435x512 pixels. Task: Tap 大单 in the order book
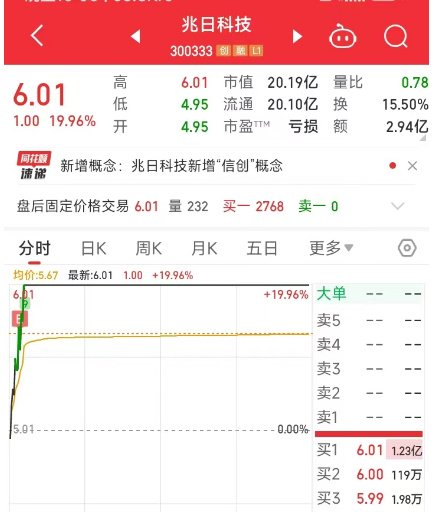coord(331,294)
